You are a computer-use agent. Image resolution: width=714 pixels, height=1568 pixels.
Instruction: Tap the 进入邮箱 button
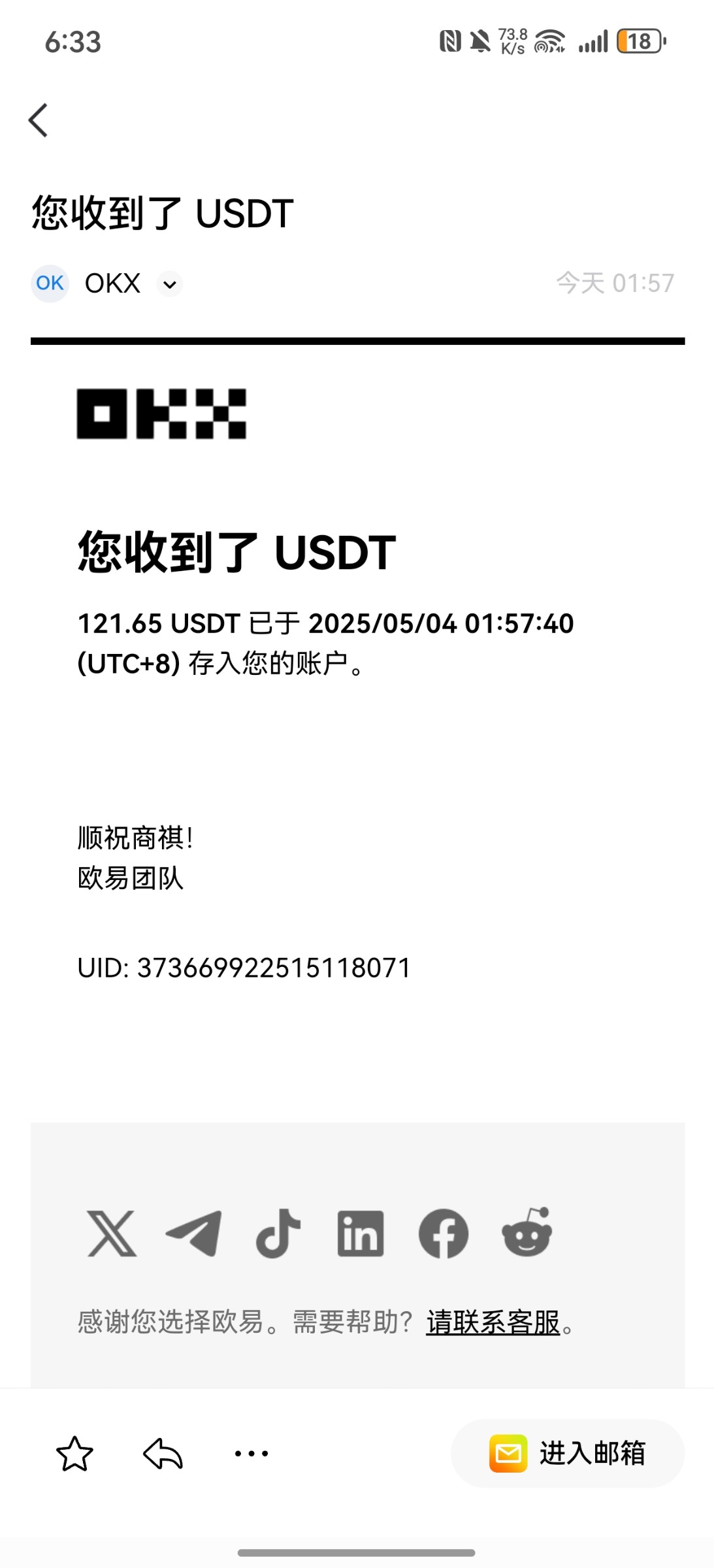click(567, 1454)
